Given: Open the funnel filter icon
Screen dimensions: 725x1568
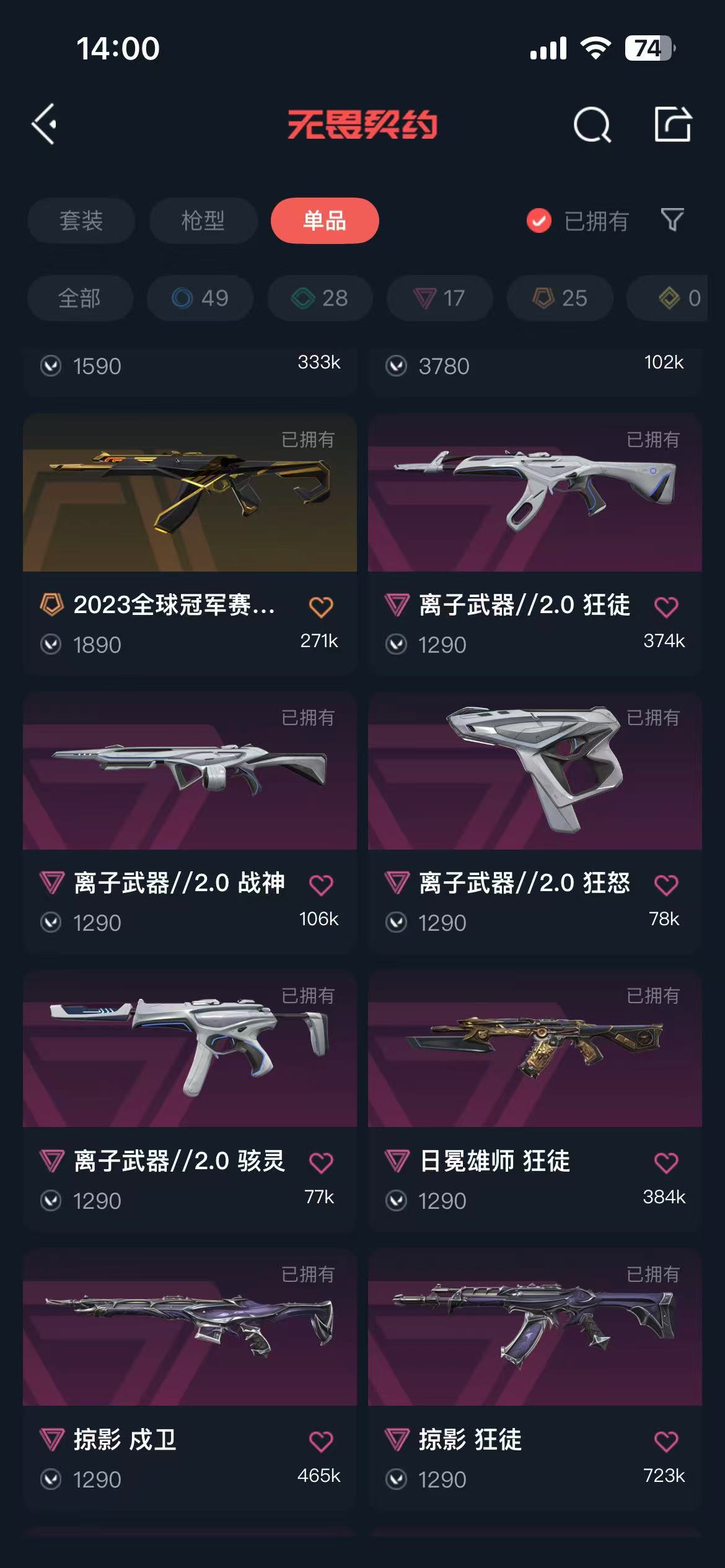Looking at the screenshot, I should tap(672, 220).
